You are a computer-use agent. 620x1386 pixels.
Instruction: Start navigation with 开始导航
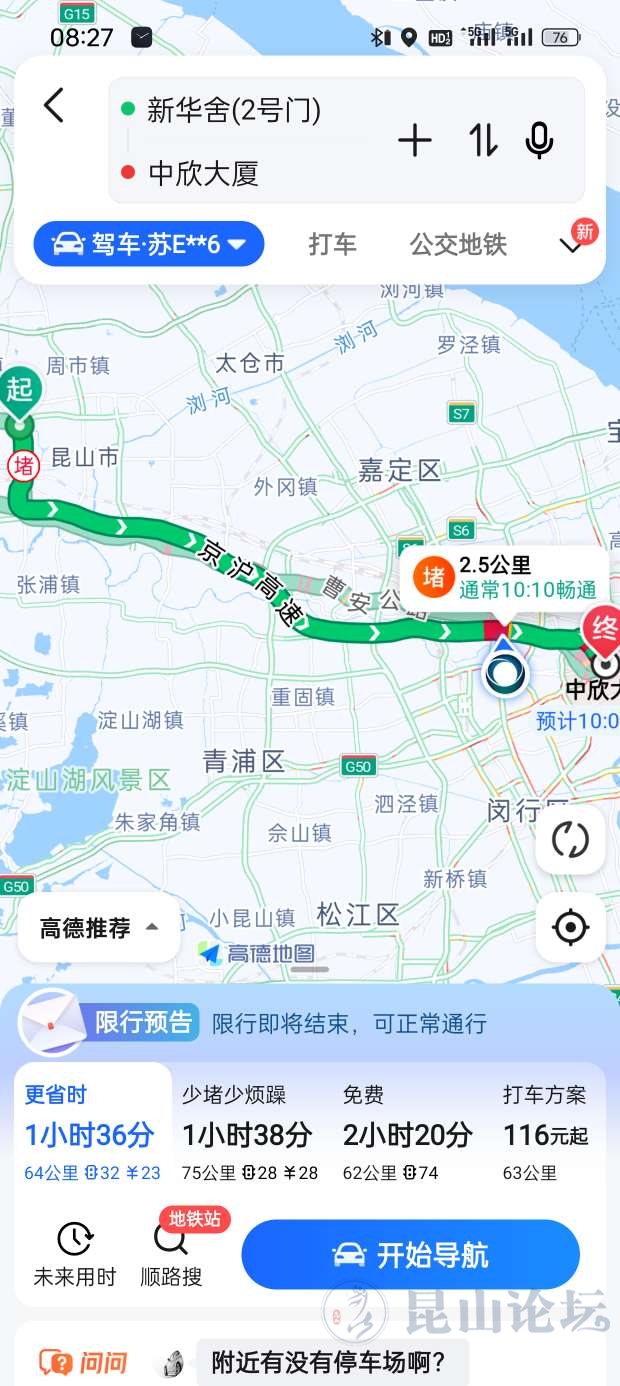411,1254
